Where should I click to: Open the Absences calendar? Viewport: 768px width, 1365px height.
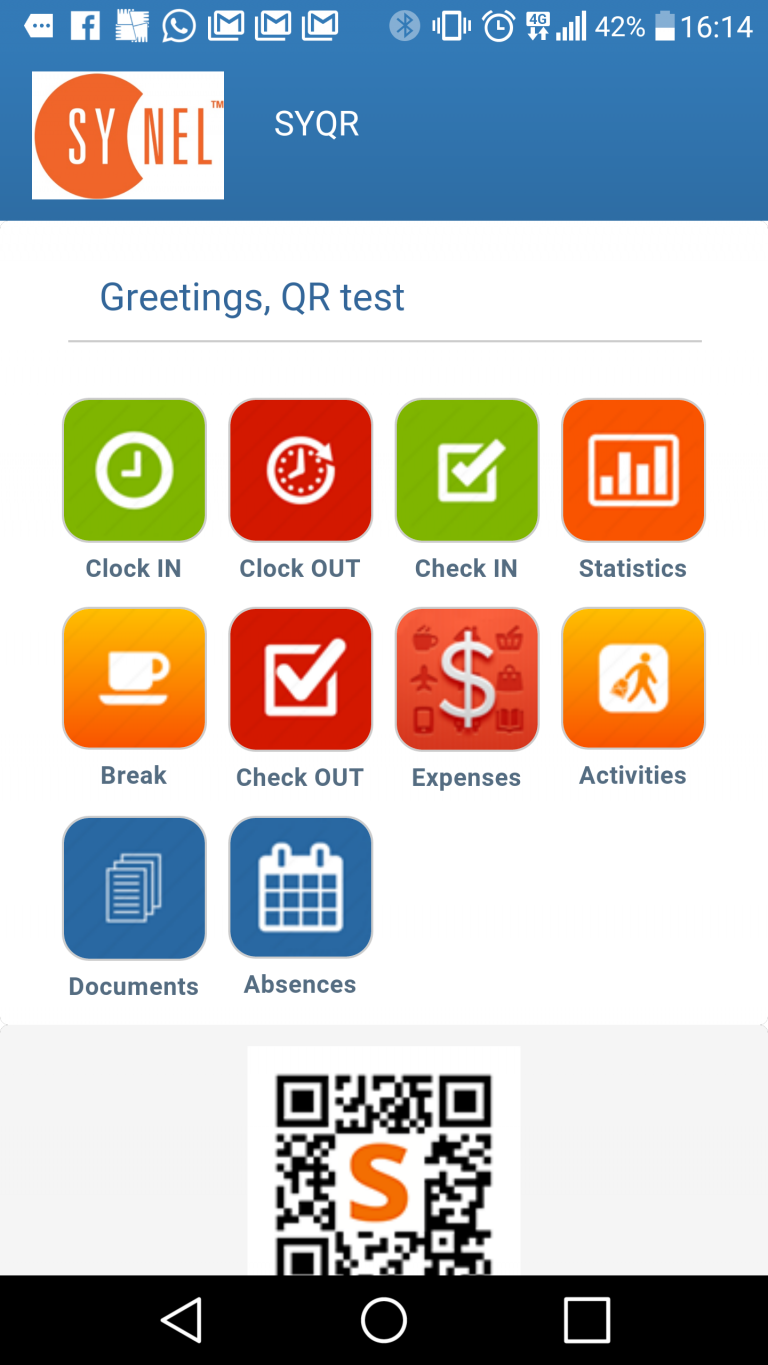[300, 887]
